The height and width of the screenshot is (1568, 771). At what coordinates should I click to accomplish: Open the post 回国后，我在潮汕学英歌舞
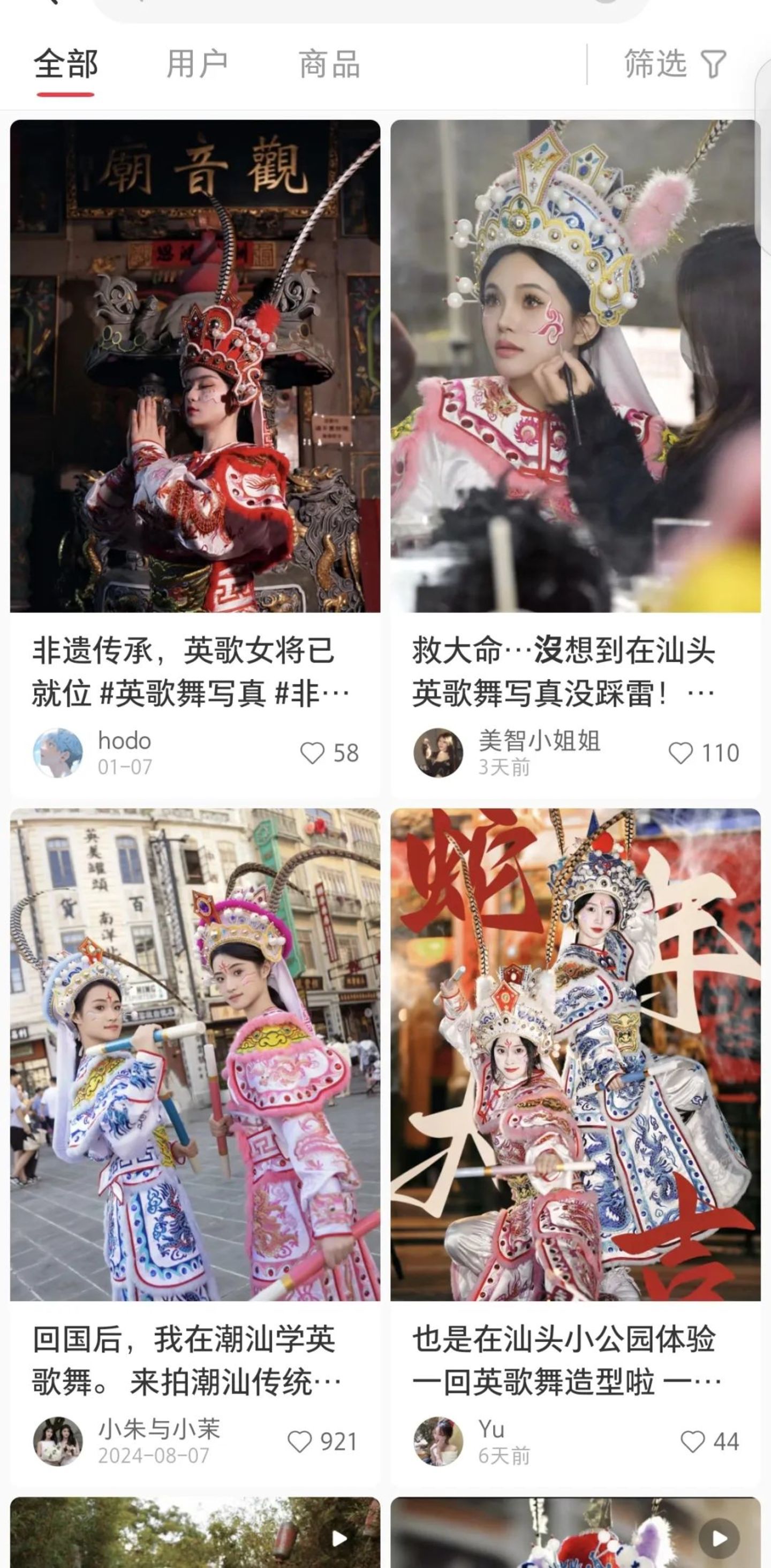(195, 1054)
